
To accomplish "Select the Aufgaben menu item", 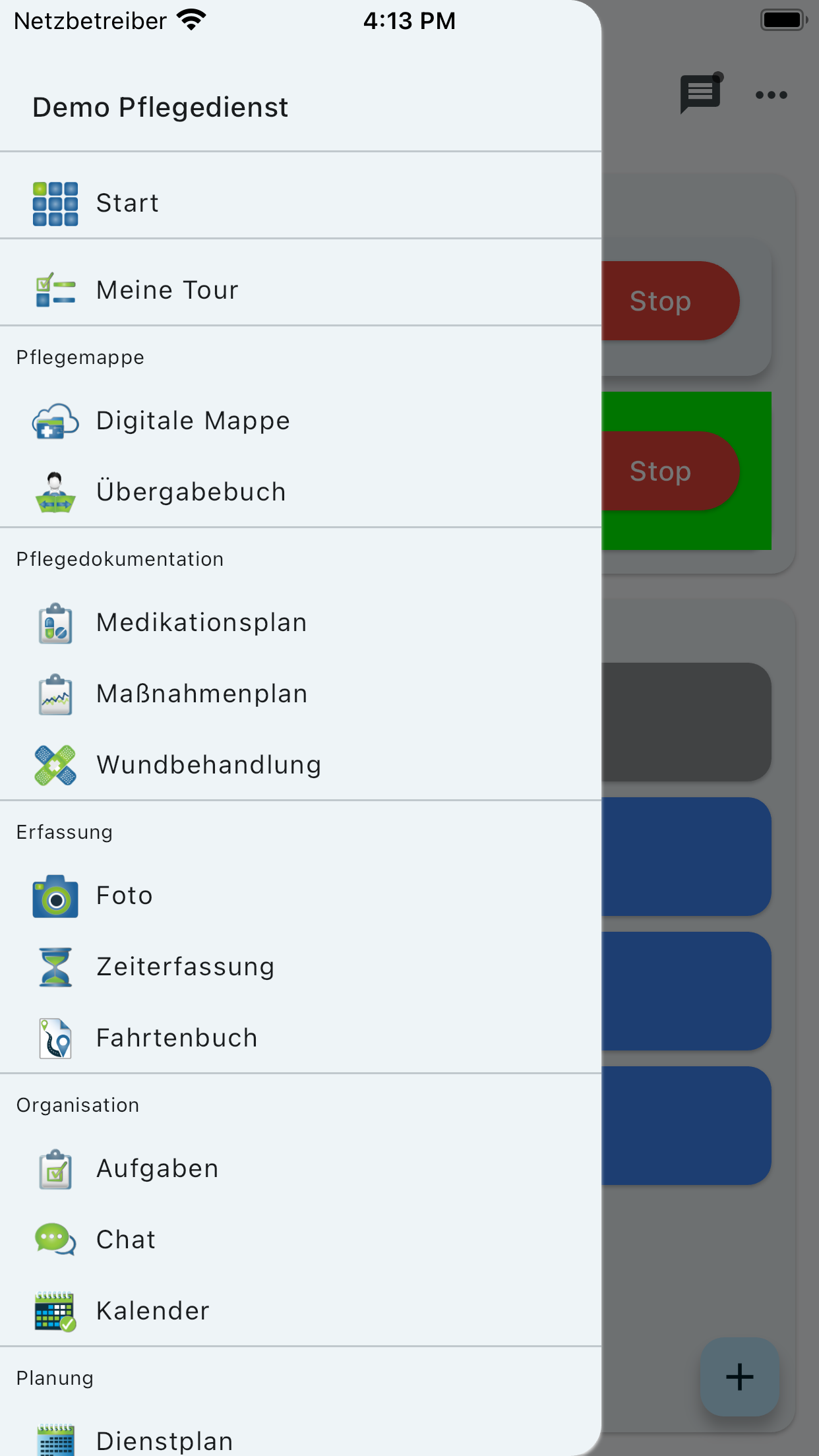I will point(157,1168).
